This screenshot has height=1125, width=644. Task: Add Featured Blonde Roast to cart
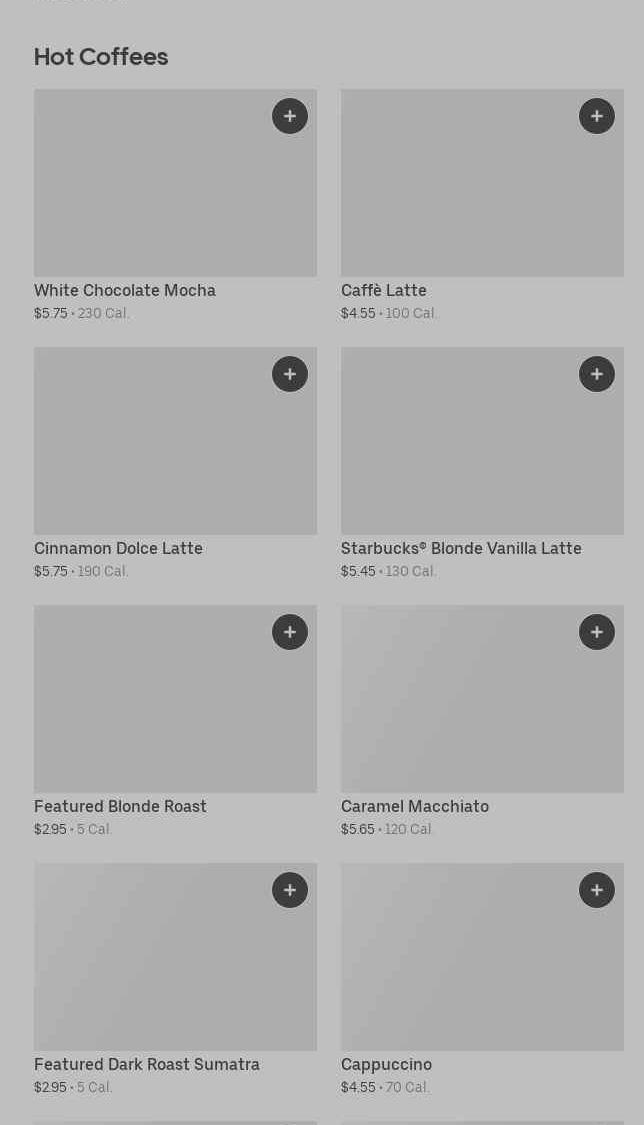click(290, 632)
